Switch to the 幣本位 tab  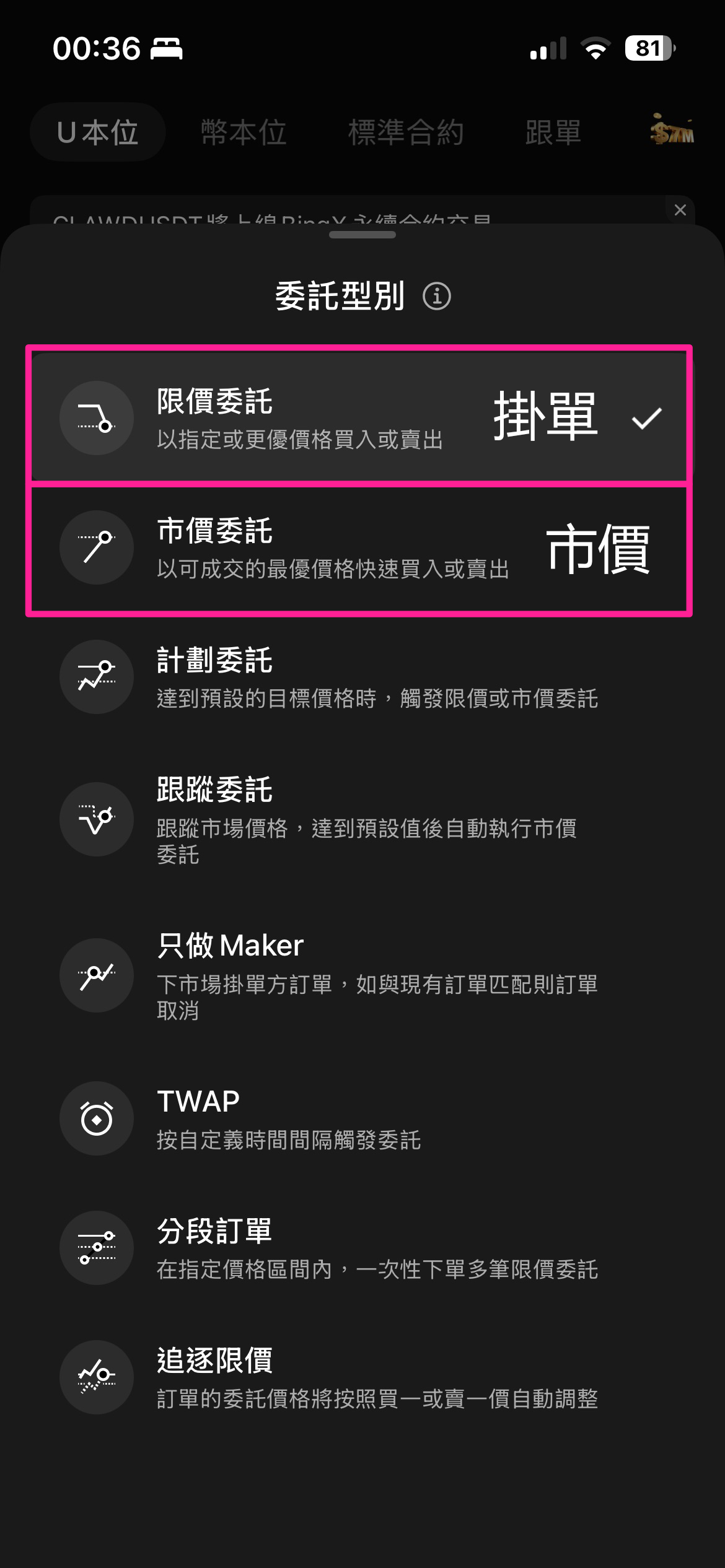click(244, 132)
